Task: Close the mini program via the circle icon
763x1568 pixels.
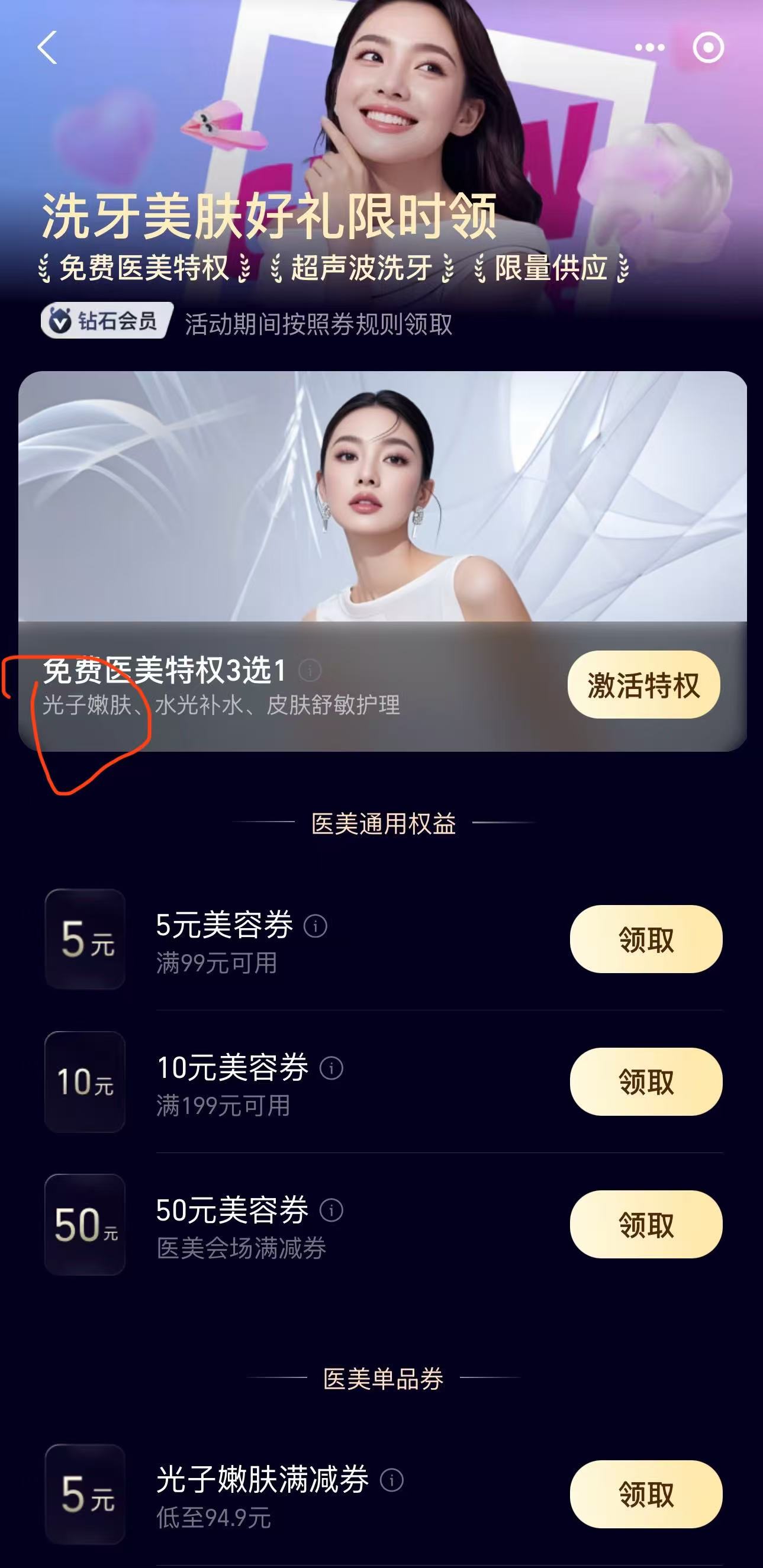Action: (708, 47)
